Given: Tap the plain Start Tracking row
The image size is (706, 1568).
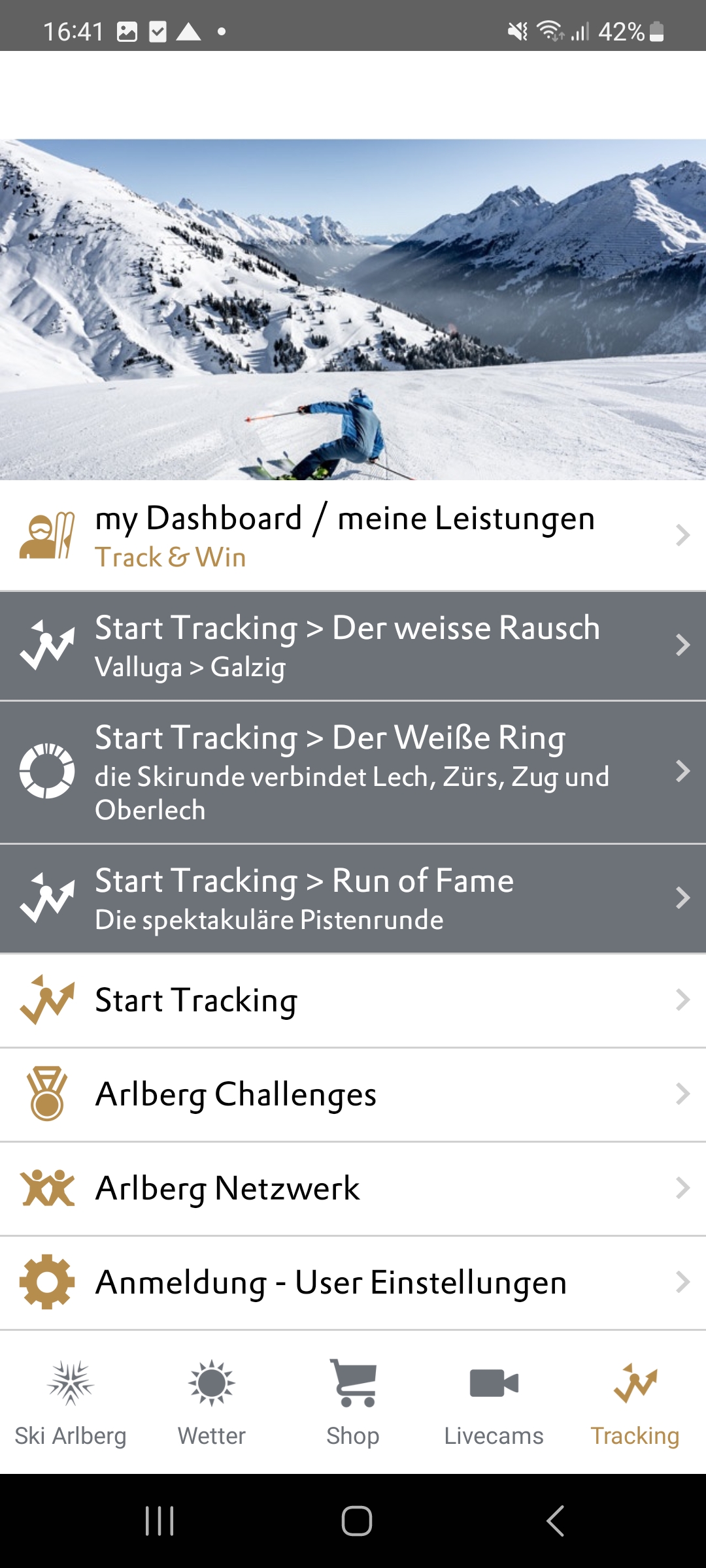Looking at the screenshot, I should (x=353, y=1000).
